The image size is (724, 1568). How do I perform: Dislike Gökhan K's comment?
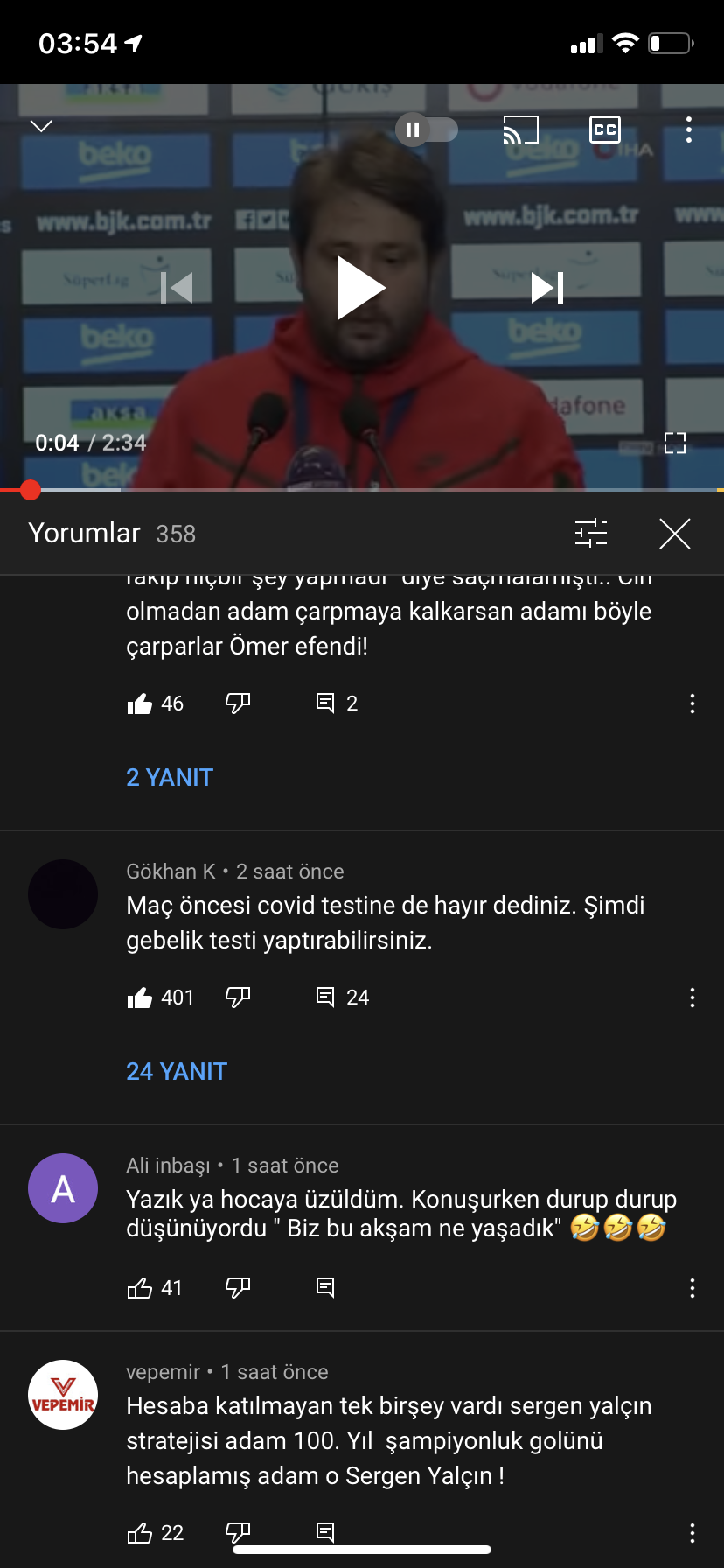pyautogui.click(x=238, y=997)
